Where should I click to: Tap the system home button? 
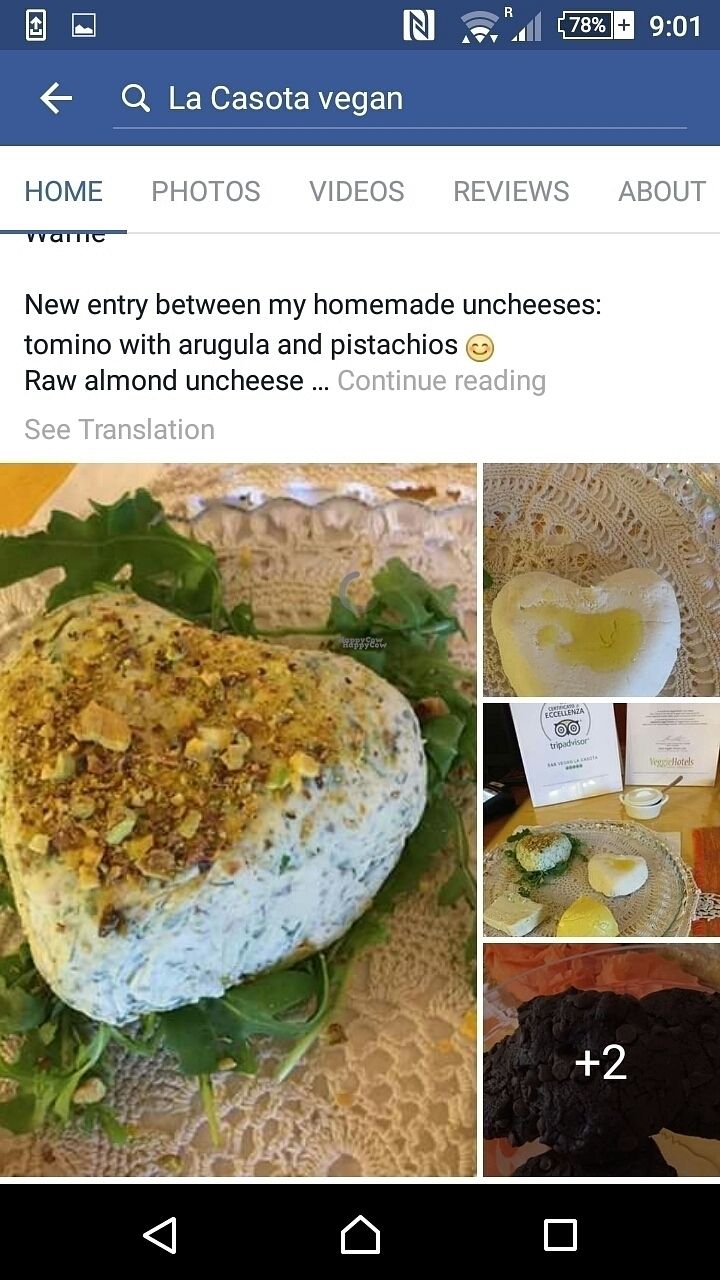pos(360,1235)
